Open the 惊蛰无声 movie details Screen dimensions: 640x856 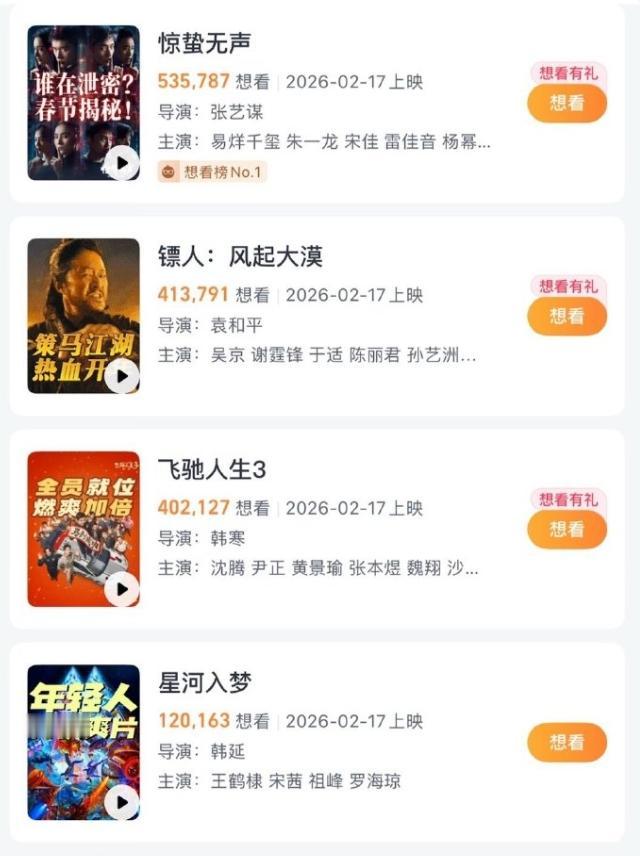[205, 44]
